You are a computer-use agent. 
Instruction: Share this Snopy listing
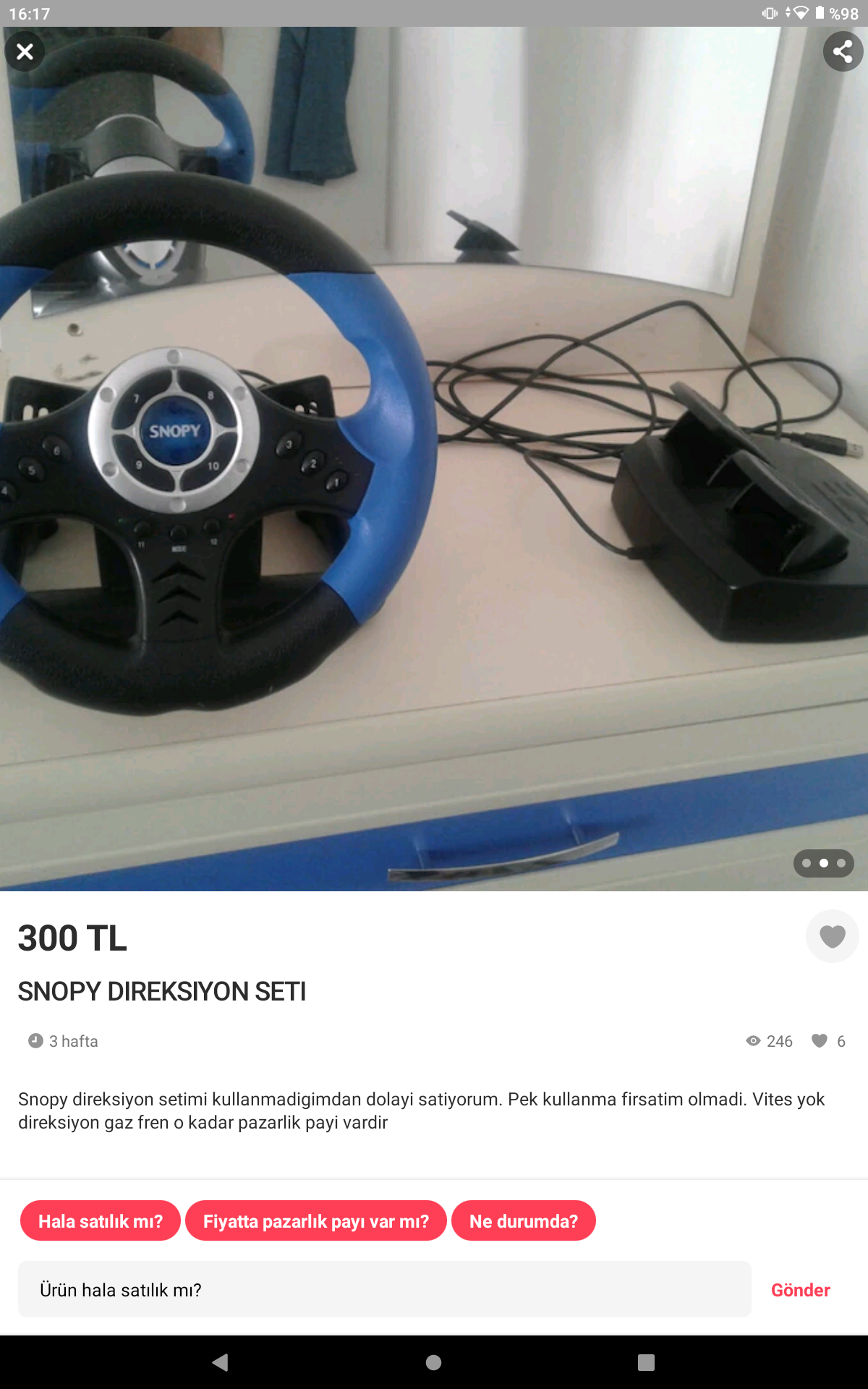pyautogui.click(x=843, y=51)
